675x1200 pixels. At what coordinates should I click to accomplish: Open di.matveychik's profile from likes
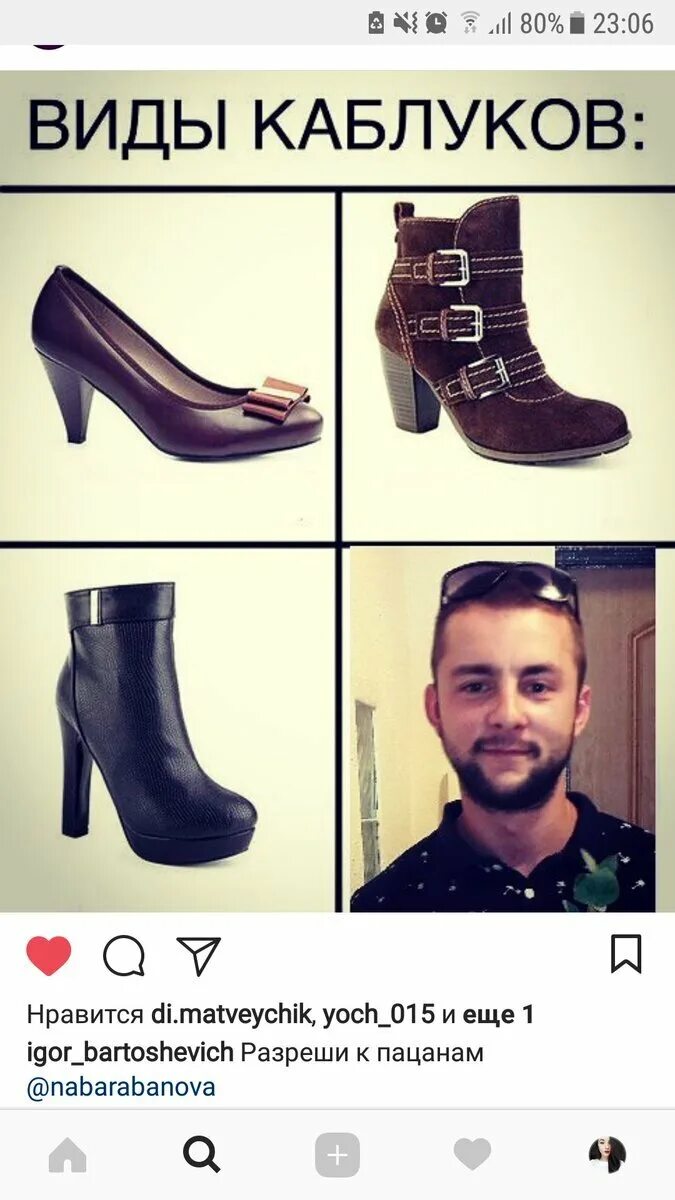pyautogui.click(x=234, y=1015)
